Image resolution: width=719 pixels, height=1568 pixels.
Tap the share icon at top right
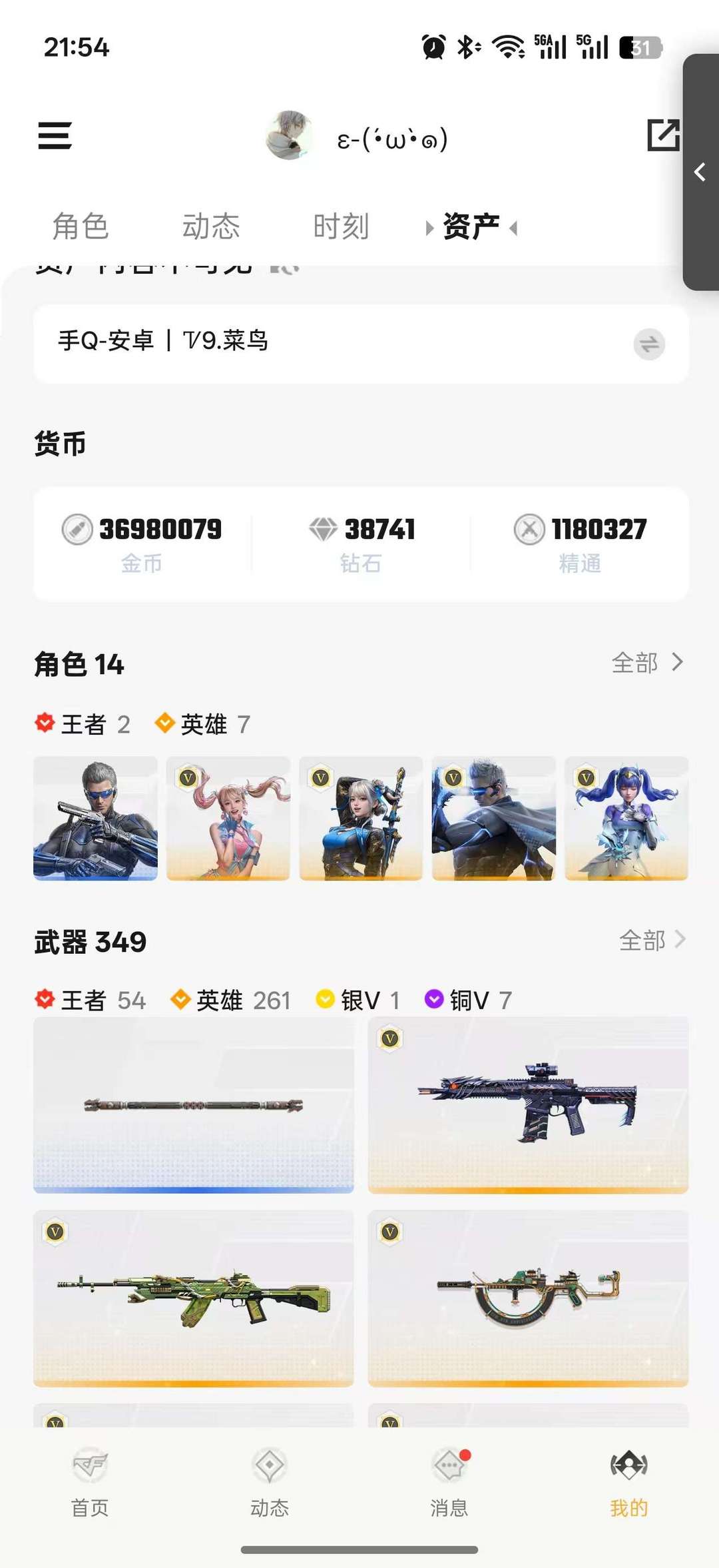point(663,135)
